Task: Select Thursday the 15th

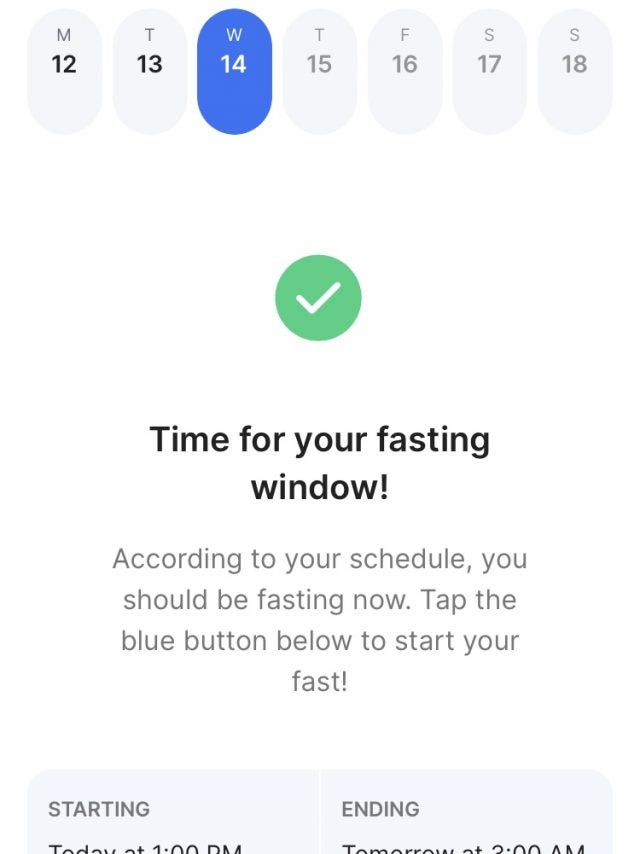Action: tap(319, 70)
